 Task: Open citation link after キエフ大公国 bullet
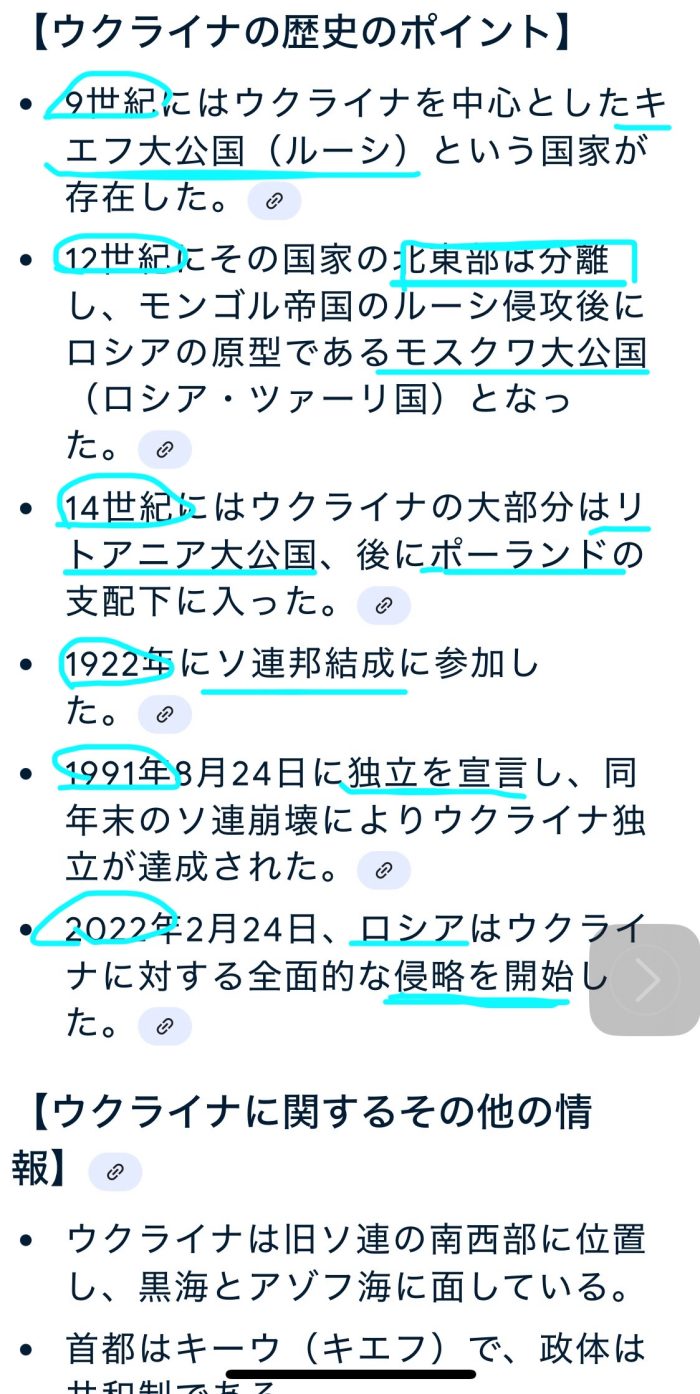pos(274,201)
